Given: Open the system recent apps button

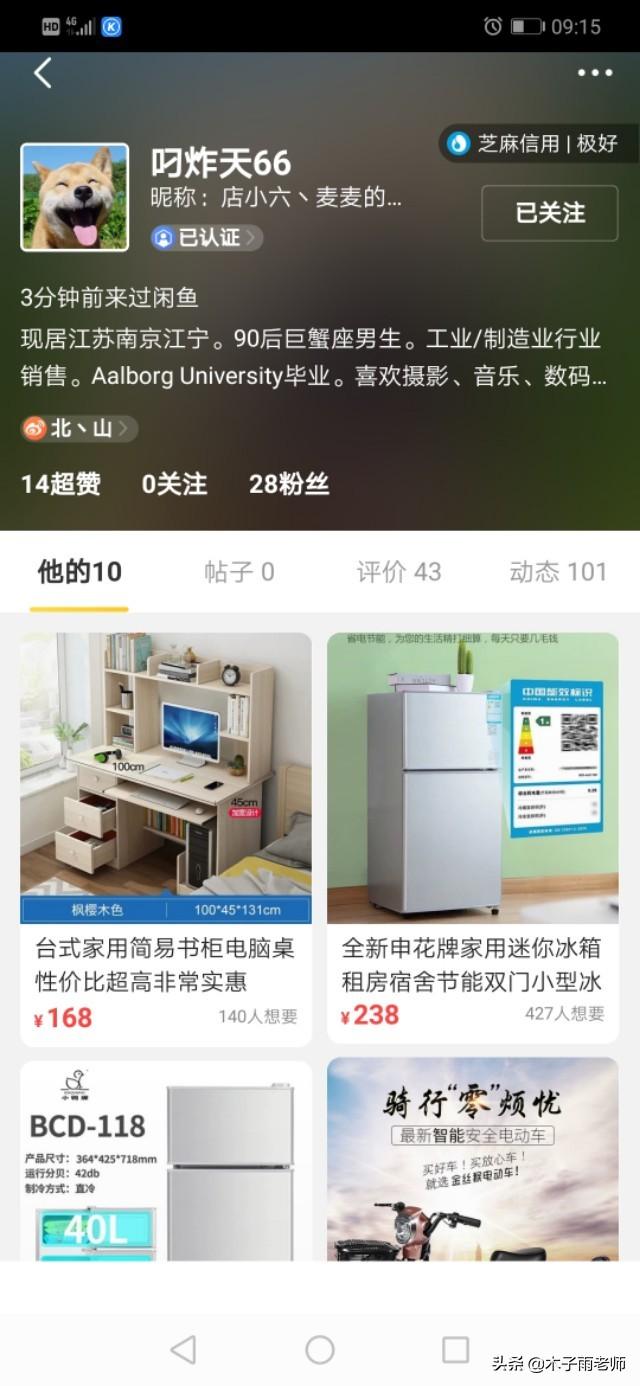Looking at the screenshot, I should (455, 1350).
